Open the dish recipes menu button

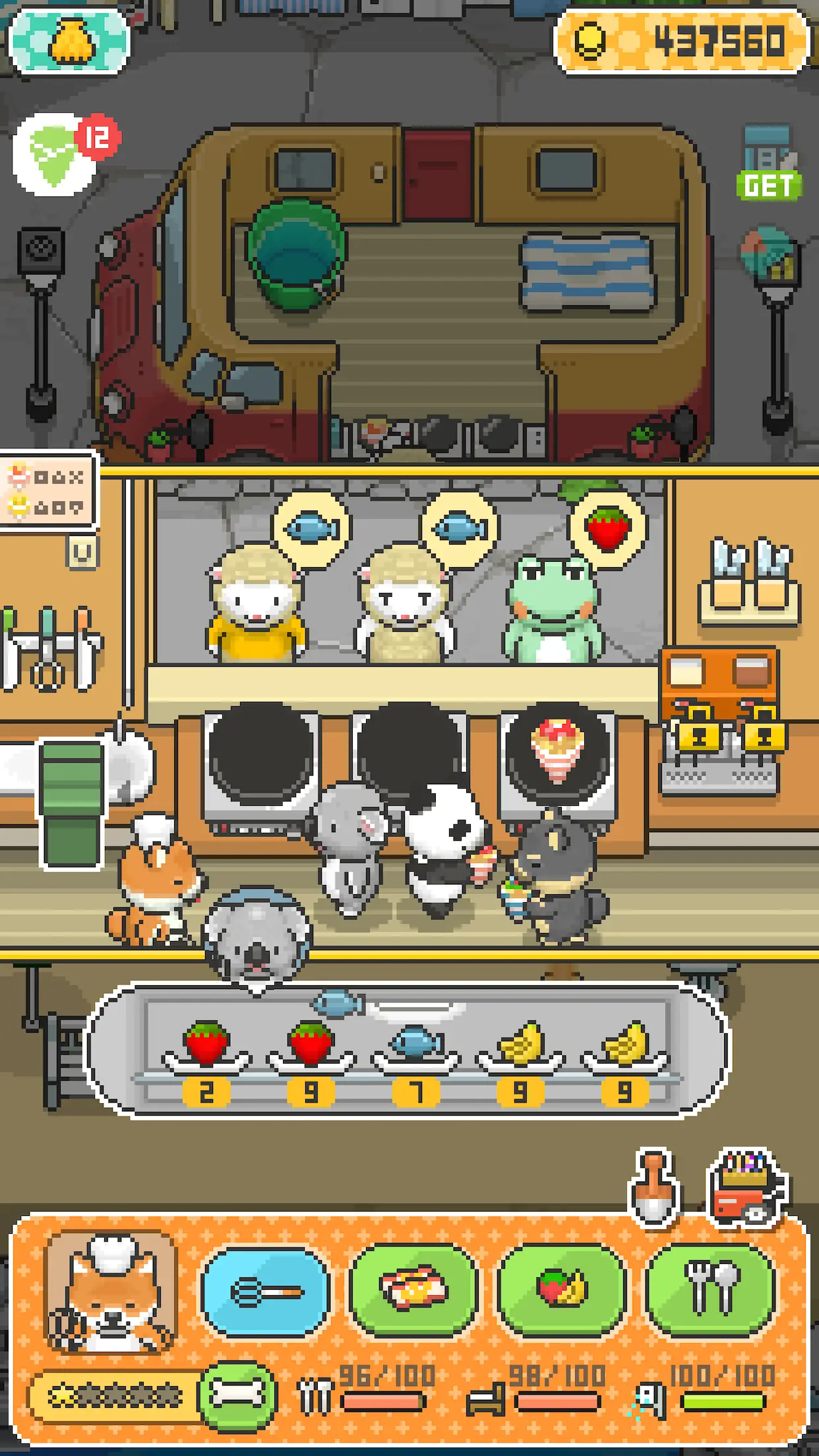[413, 1290]
